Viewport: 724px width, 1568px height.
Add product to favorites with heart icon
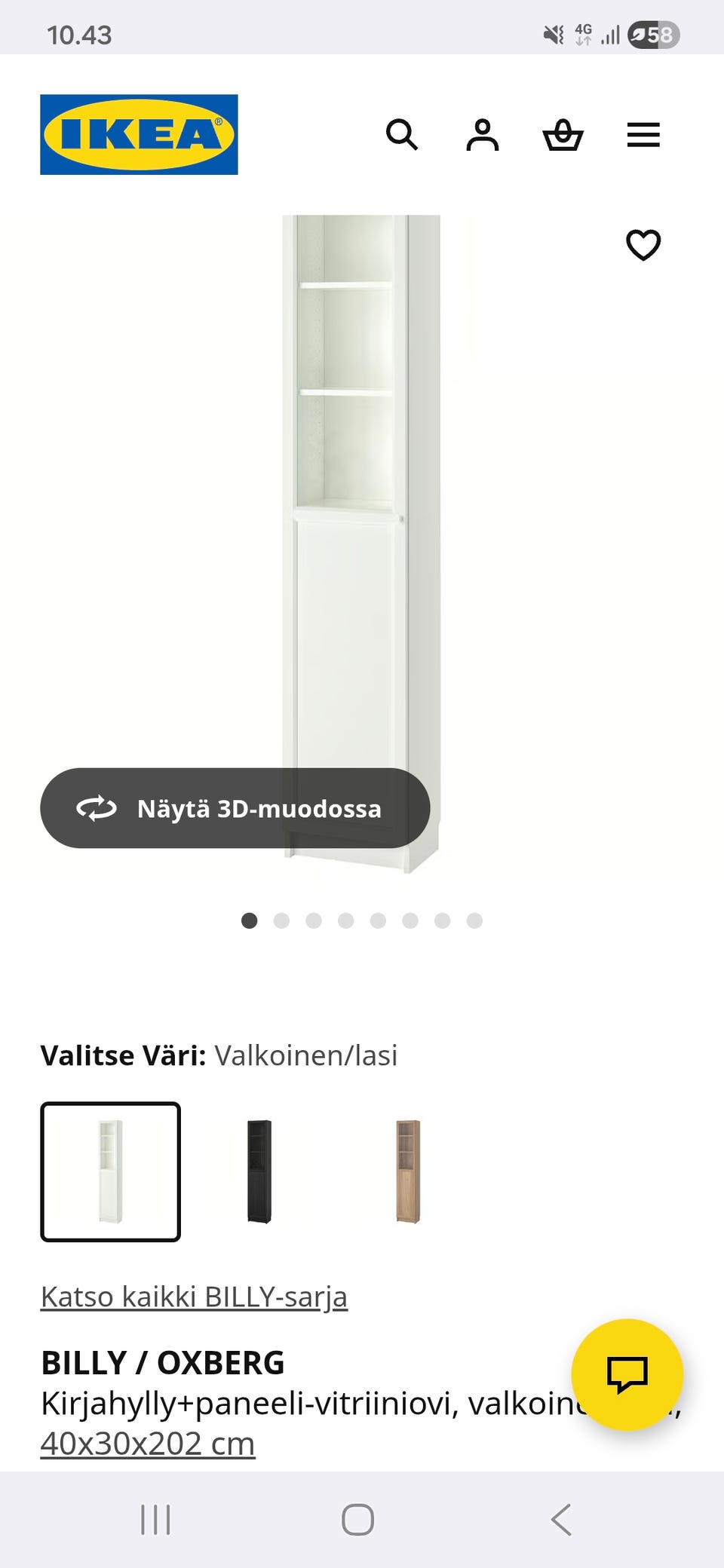point(643,244)
